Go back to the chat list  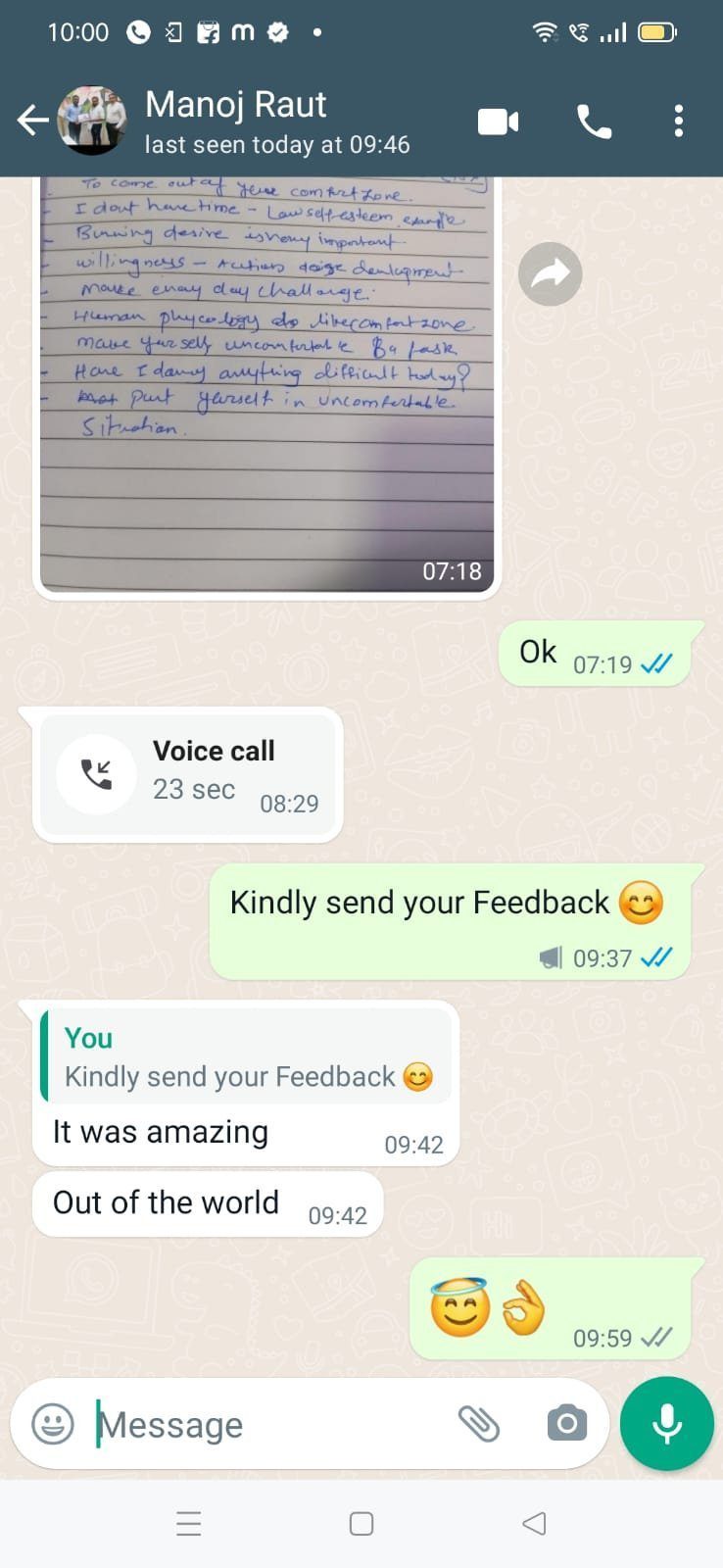pos(33,121)
